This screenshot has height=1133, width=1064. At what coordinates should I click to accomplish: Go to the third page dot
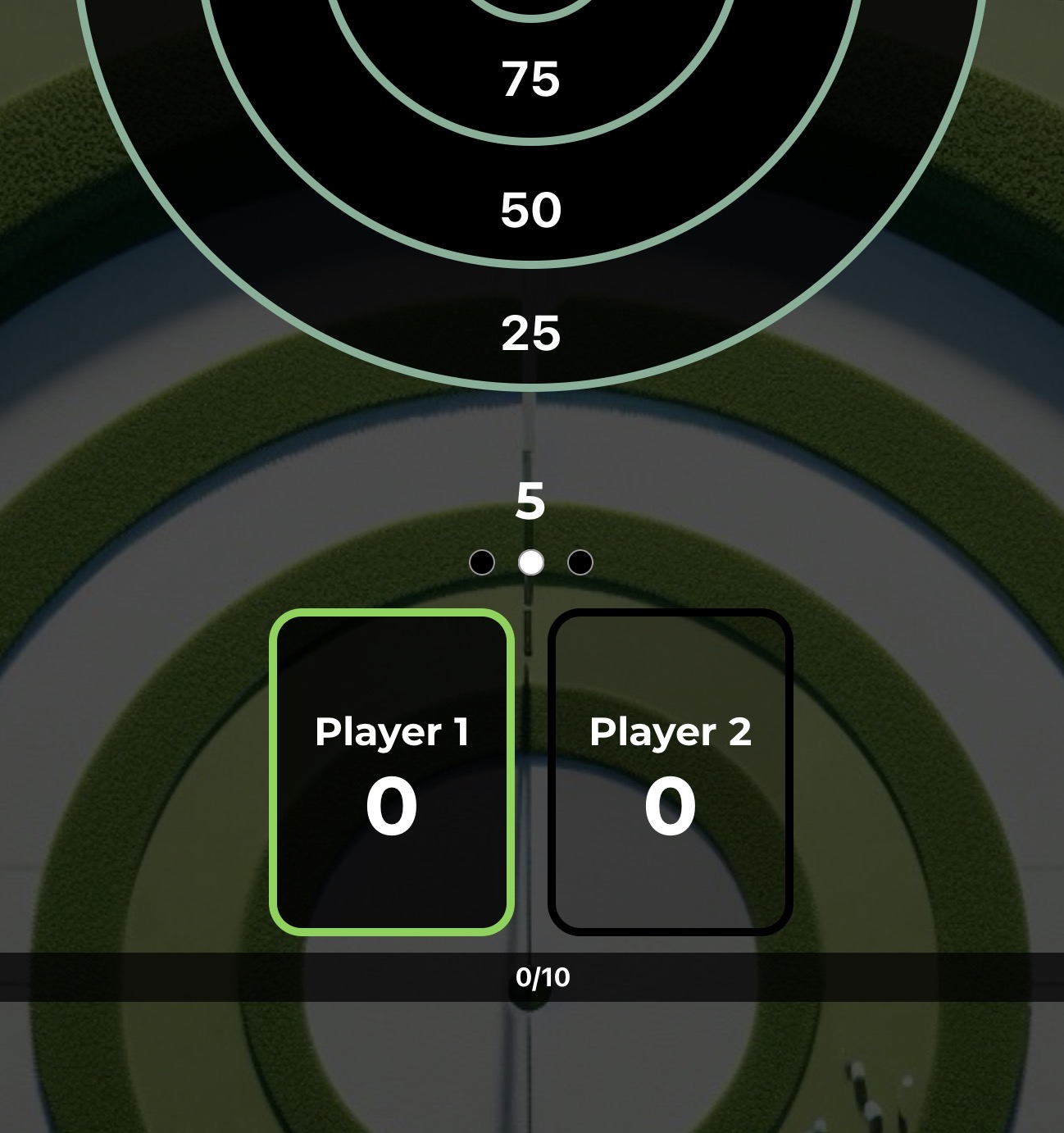[x=580, y=562]
